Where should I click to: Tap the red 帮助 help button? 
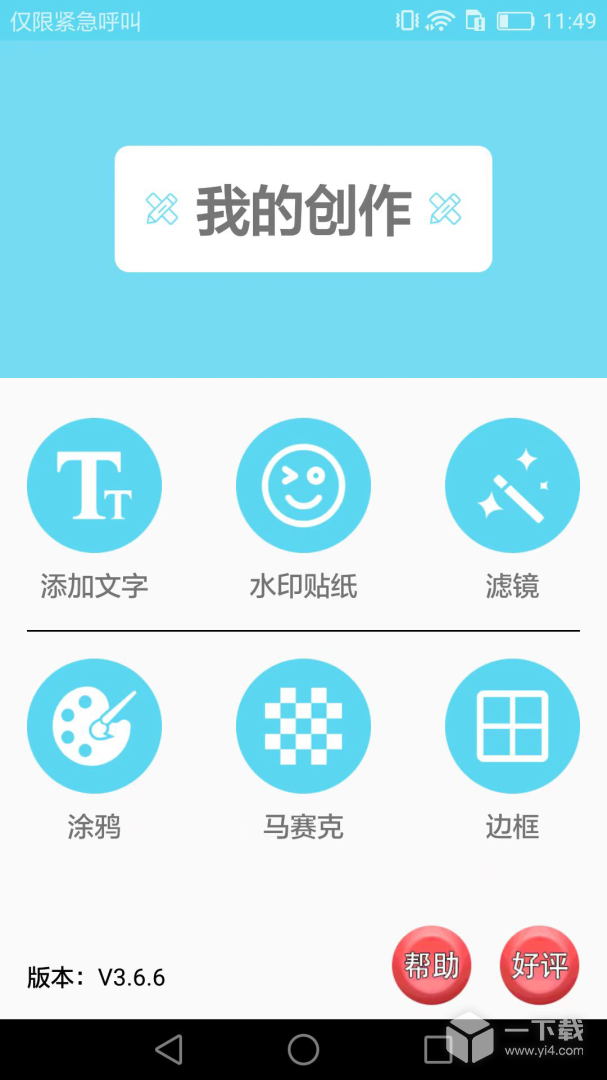pos(431,965)
